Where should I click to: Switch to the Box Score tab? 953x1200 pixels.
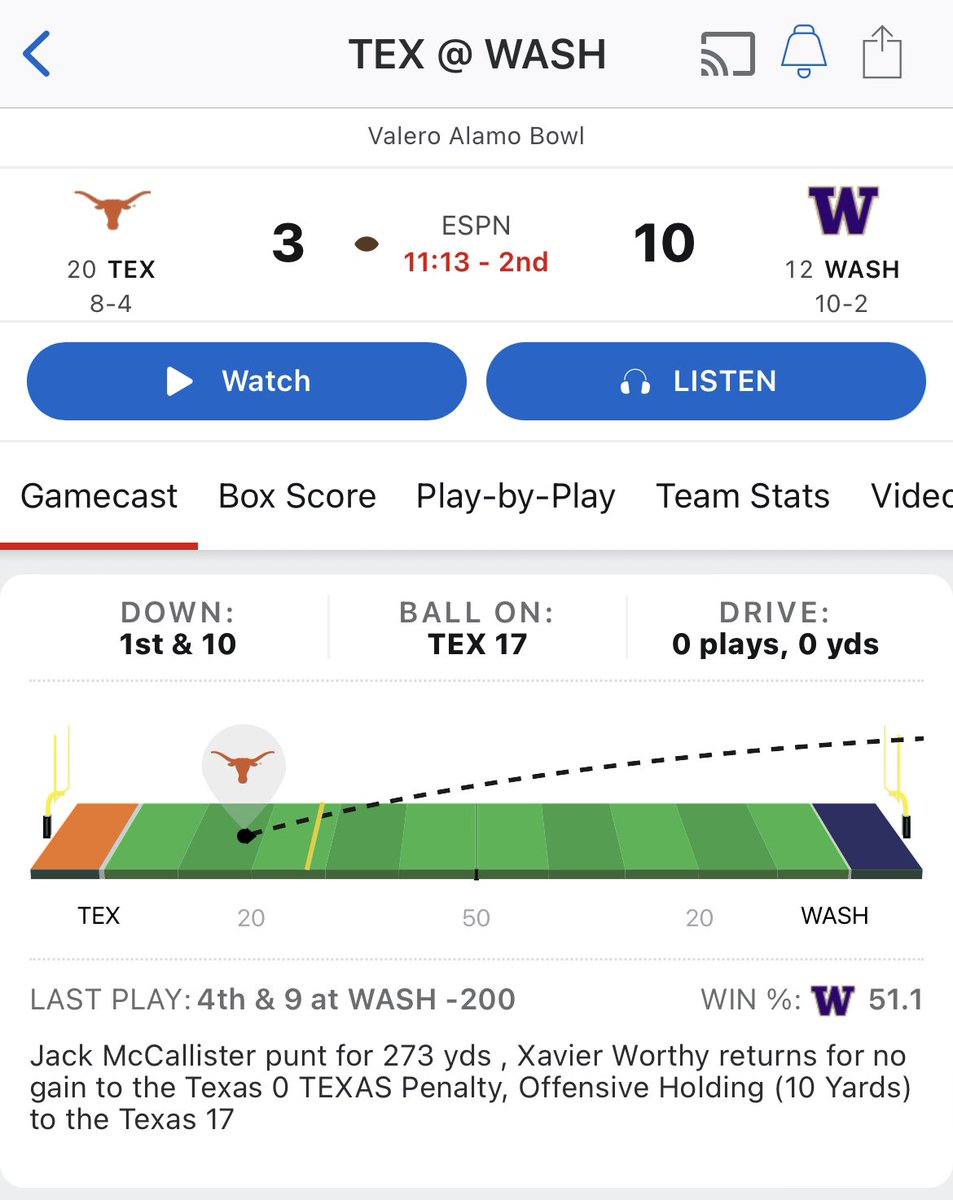tap(297, 496)
